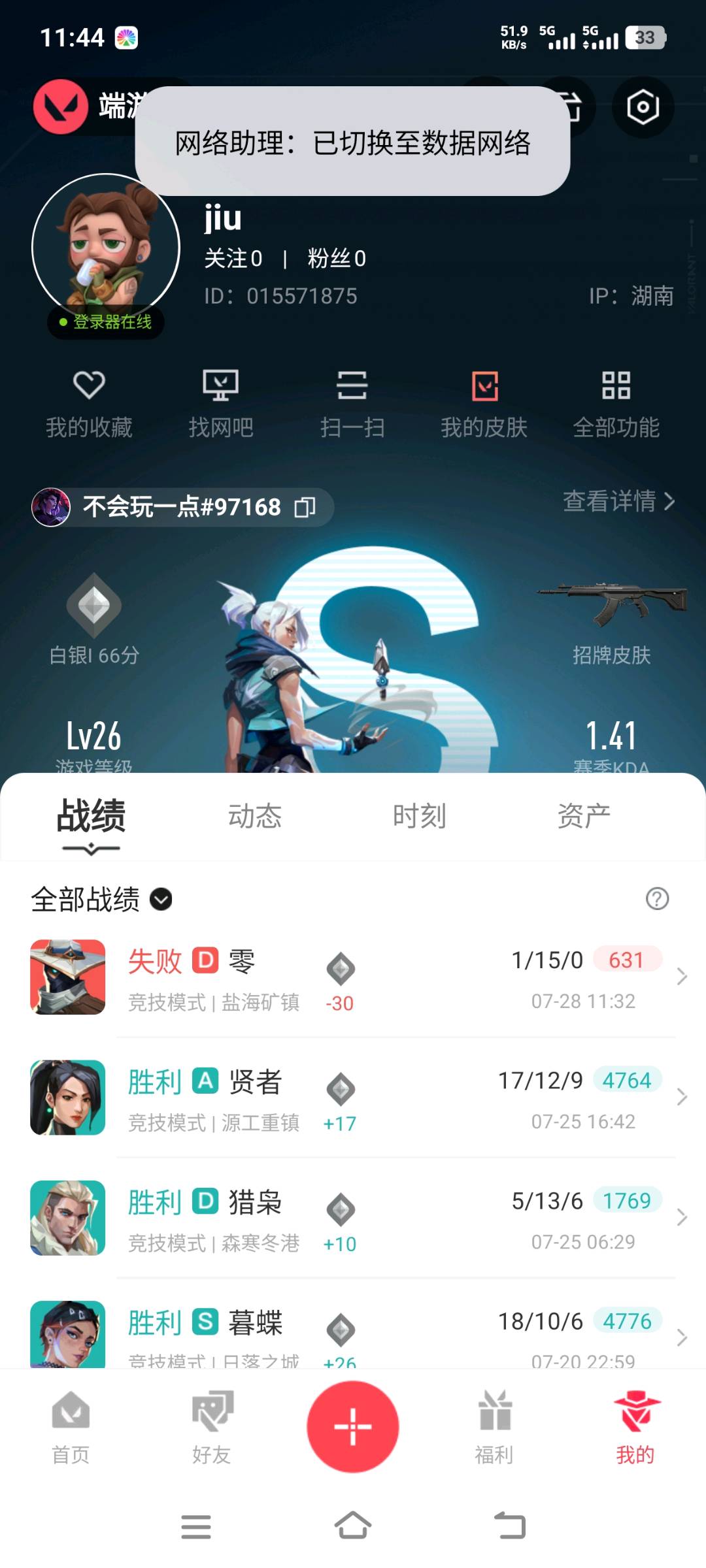The width and height of the screenshot is (706, 1568).
Task: Tap 查看详情 to view details
Action: [618, 501]
